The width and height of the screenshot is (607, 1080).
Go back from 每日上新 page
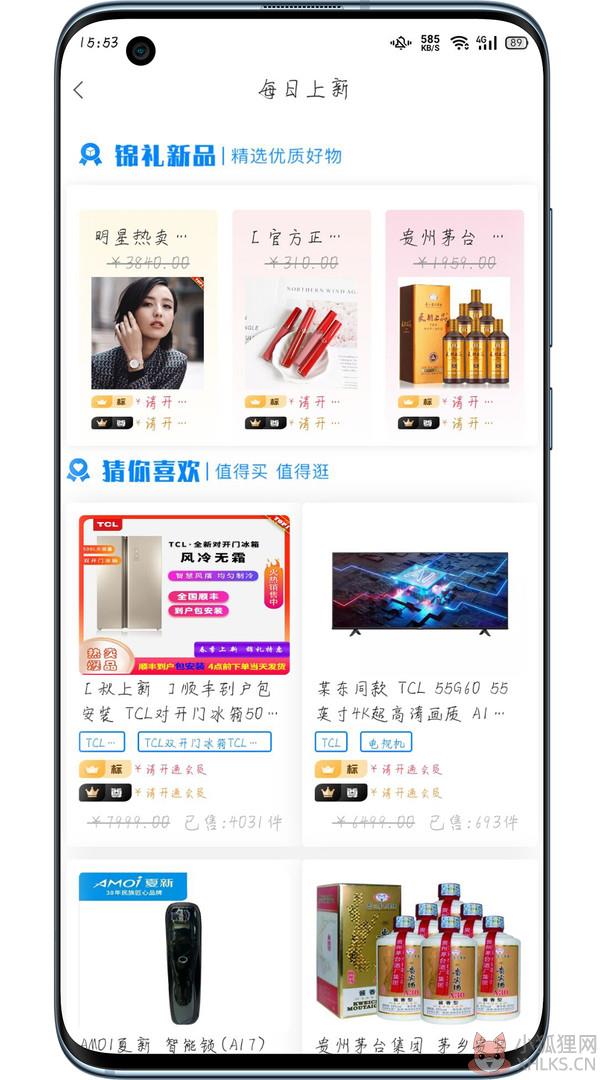79,90
